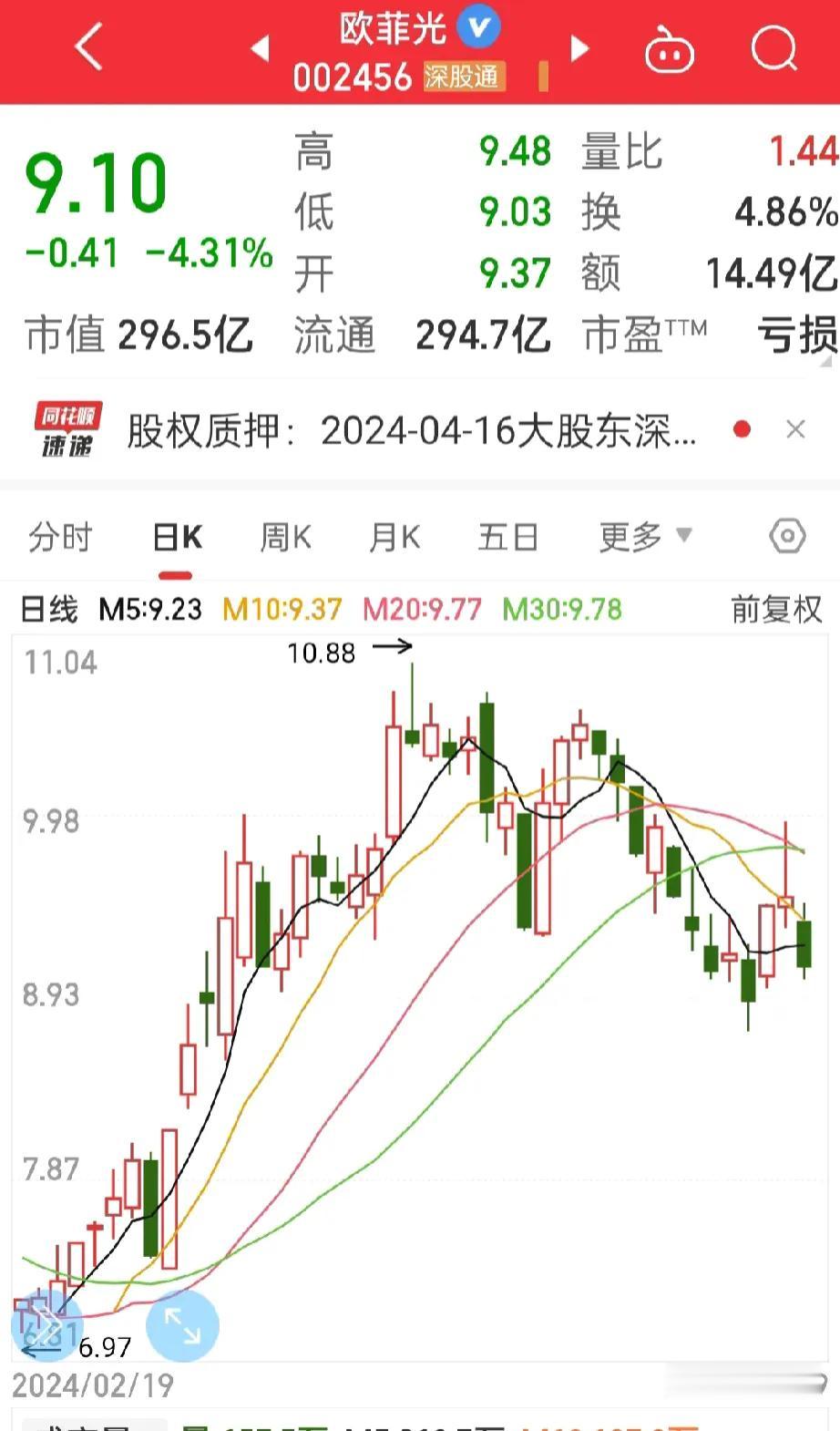Screen dimensions: 840x1431
Task: Open the robot assistant icon
Action: coord(669,49)
